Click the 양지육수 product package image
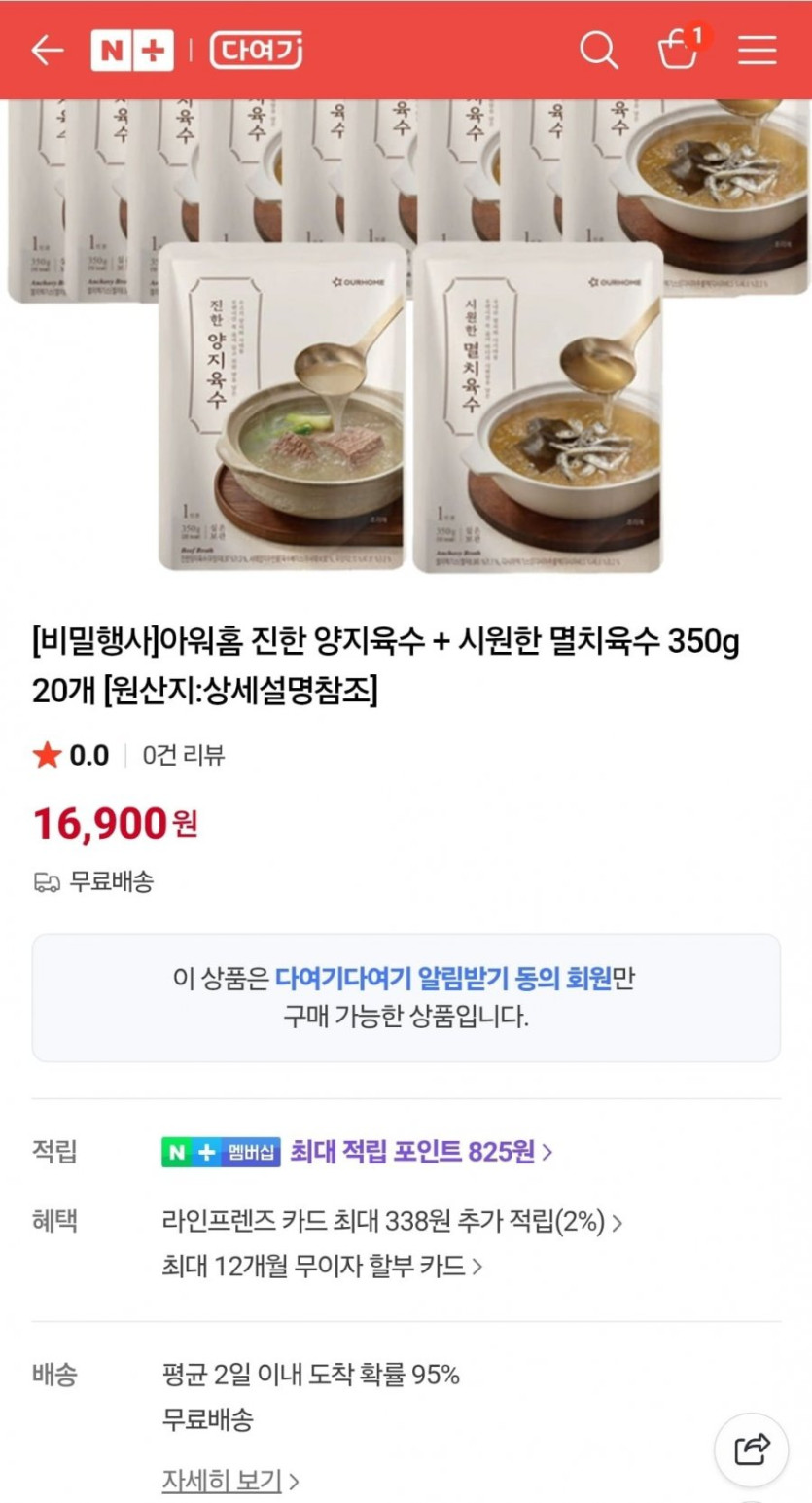Image resolution: width=812 pixels, height=1503 pixels. [282, 409]
